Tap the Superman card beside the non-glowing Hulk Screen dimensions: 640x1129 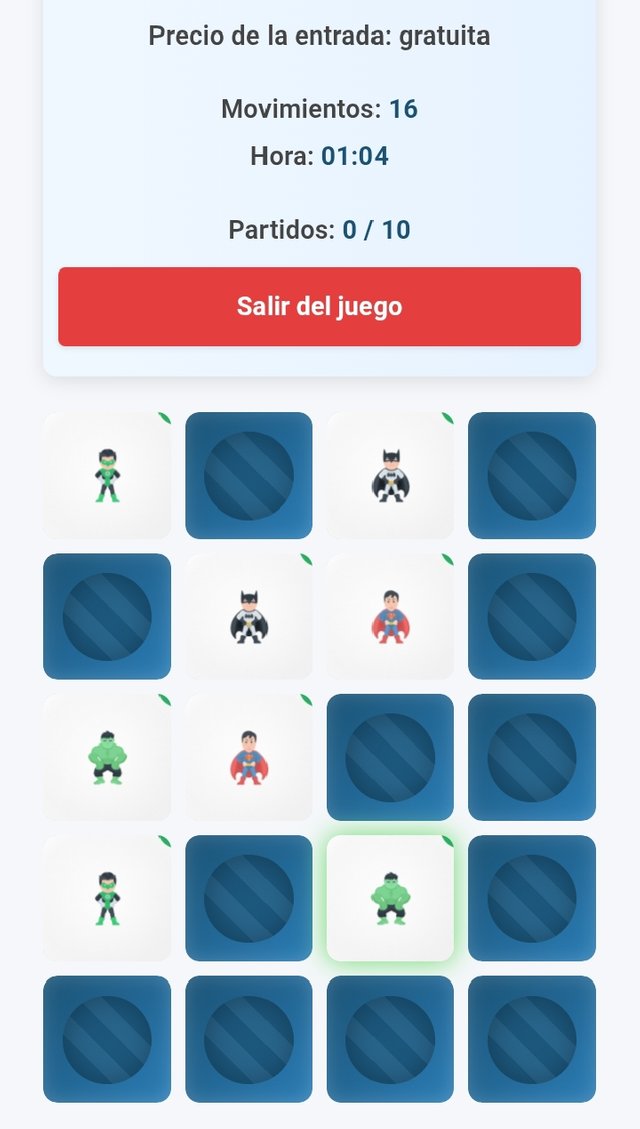click(x=248, y=757)
